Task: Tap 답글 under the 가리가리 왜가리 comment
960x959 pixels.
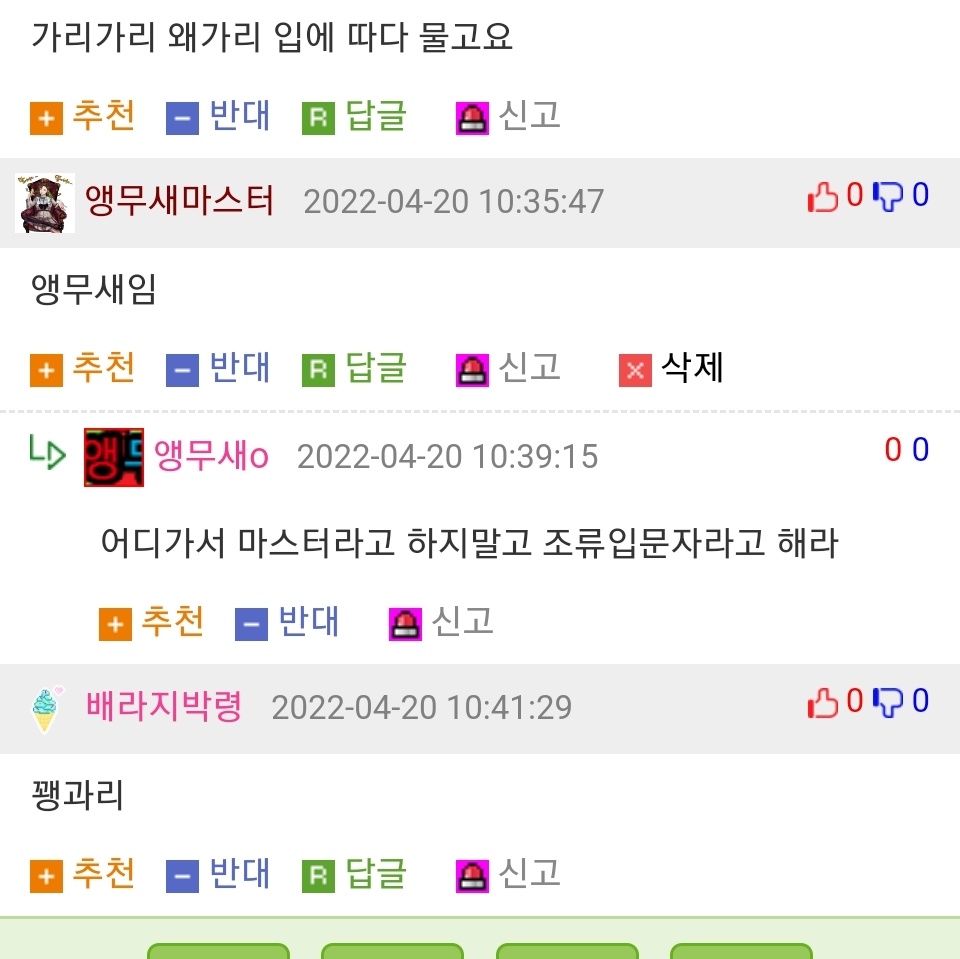Action: [354, 116]
